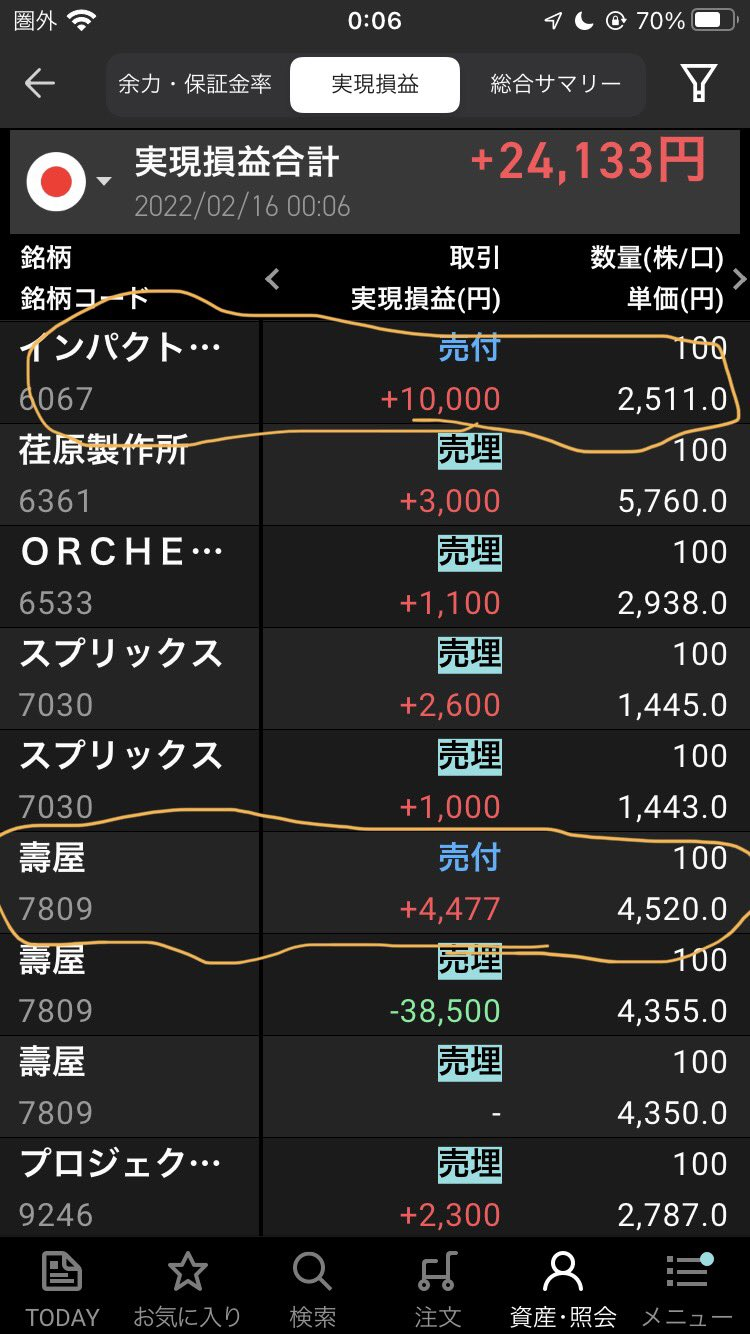Go to the TODAY tab
The height and width of the screenshot is (1334, 750).
coord(62,1289)
